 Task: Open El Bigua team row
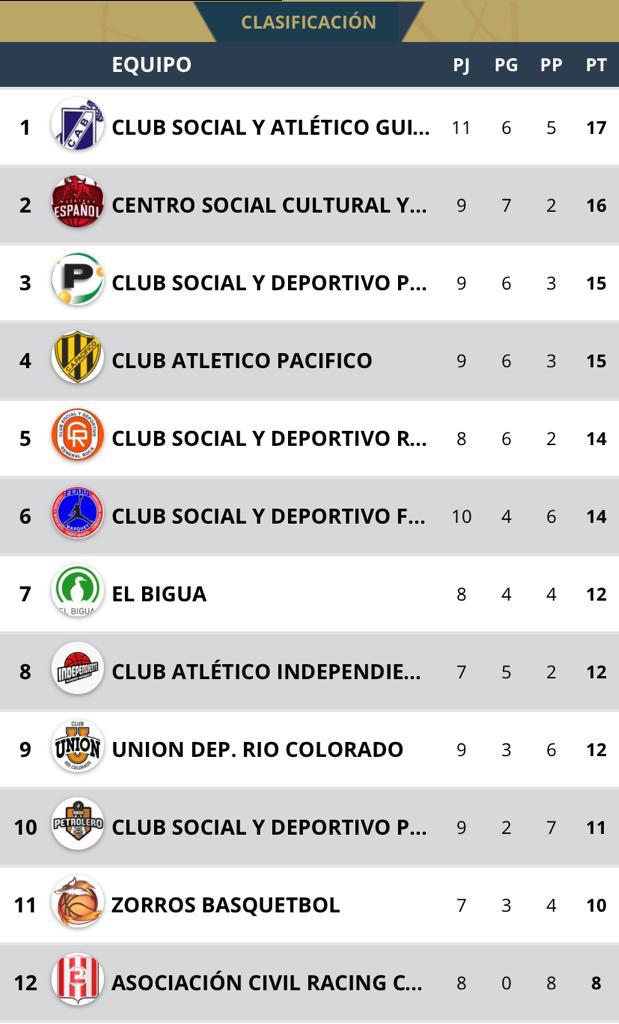click(x=159, y=594)
